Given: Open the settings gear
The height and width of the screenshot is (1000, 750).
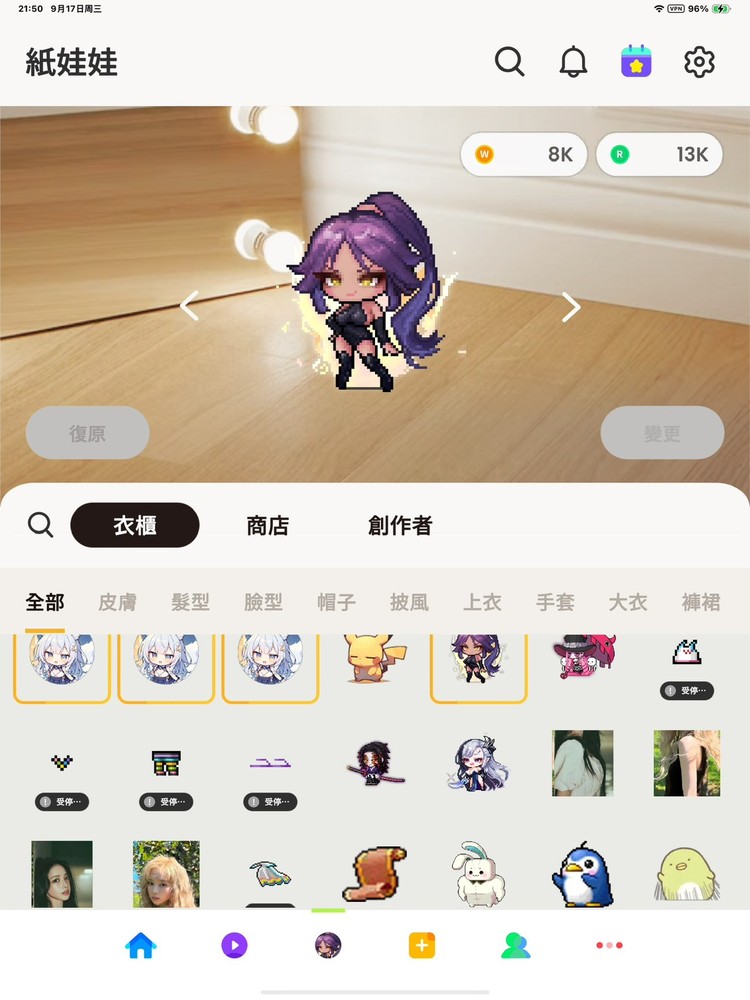Looking at the screenshot, I should click(699, 62).
